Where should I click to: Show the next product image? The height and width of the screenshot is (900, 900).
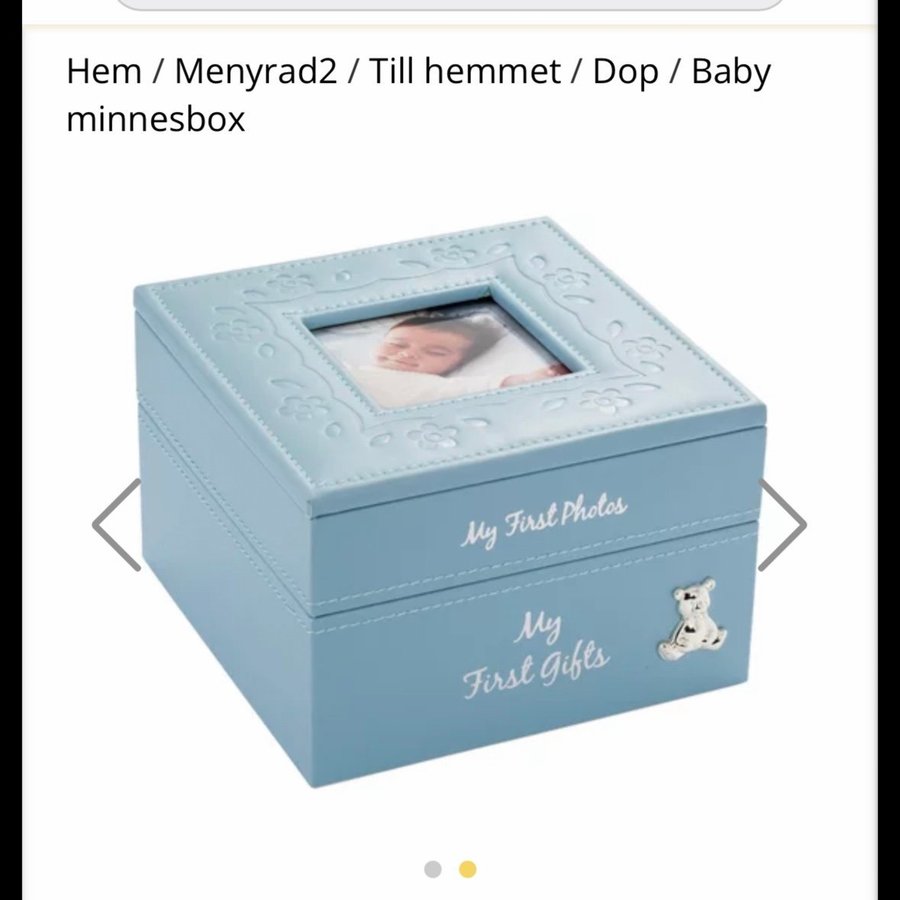pos(782,525)
